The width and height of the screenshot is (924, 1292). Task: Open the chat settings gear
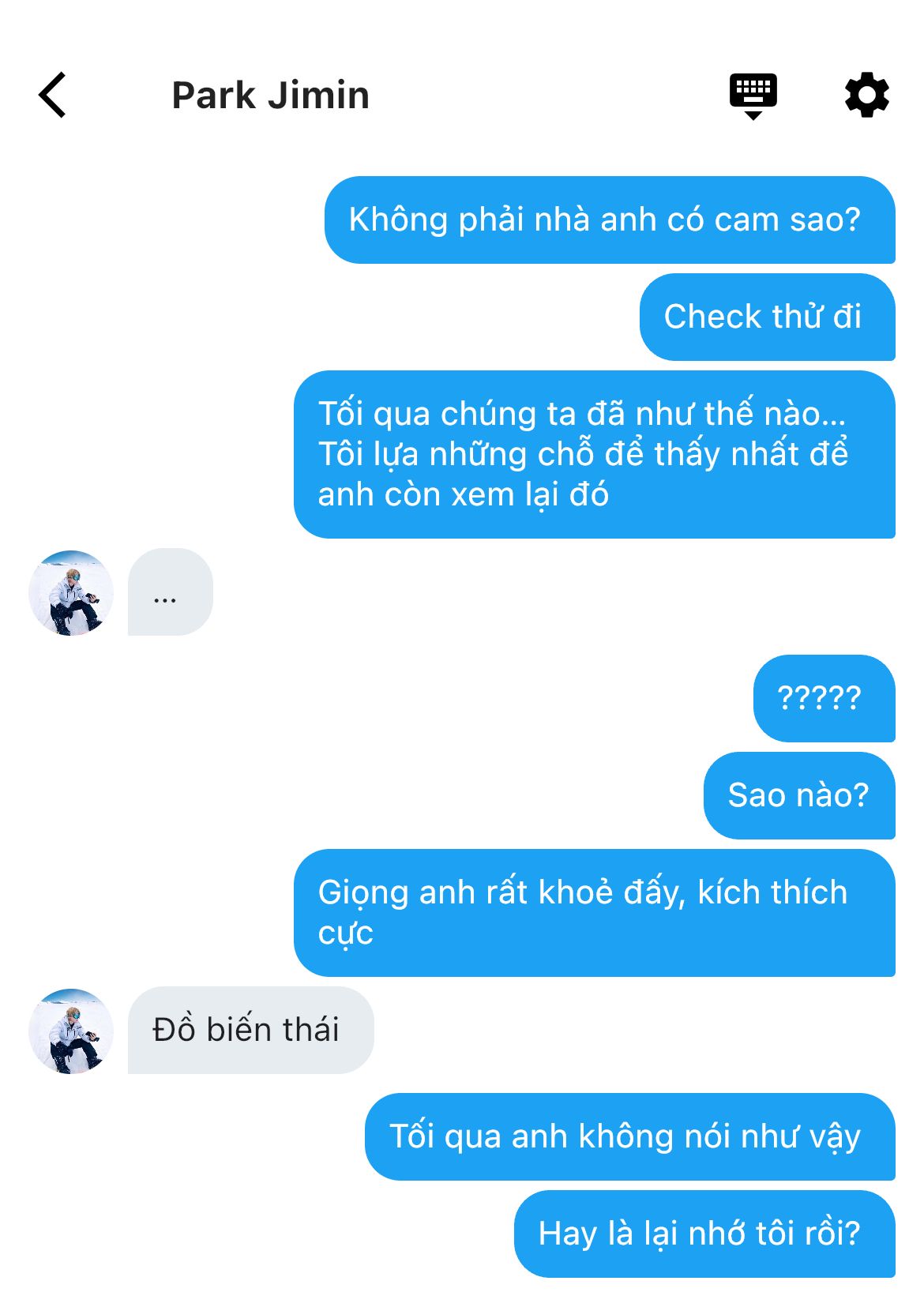[x=867, y=96]
